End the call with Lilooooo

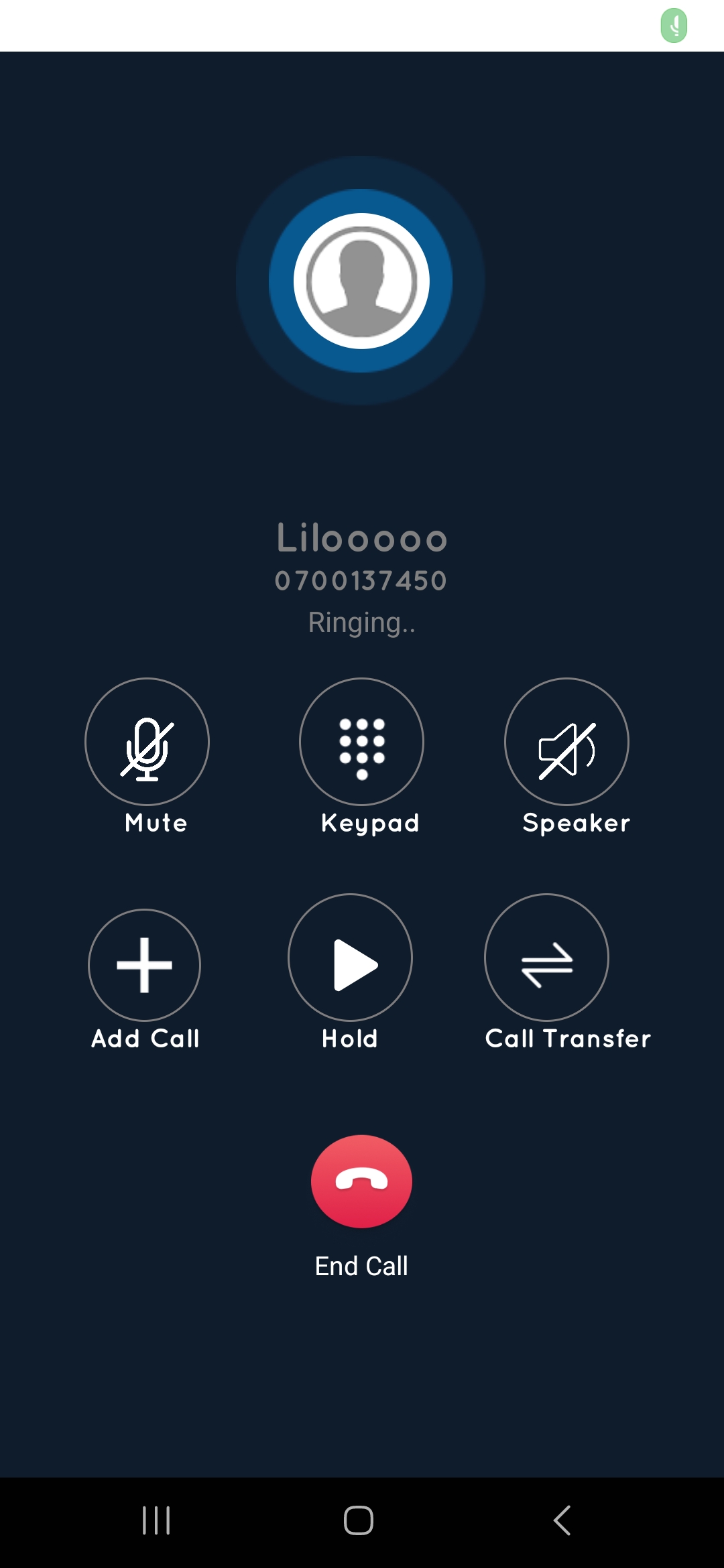pyautogui.click(x=361, y=1181)
